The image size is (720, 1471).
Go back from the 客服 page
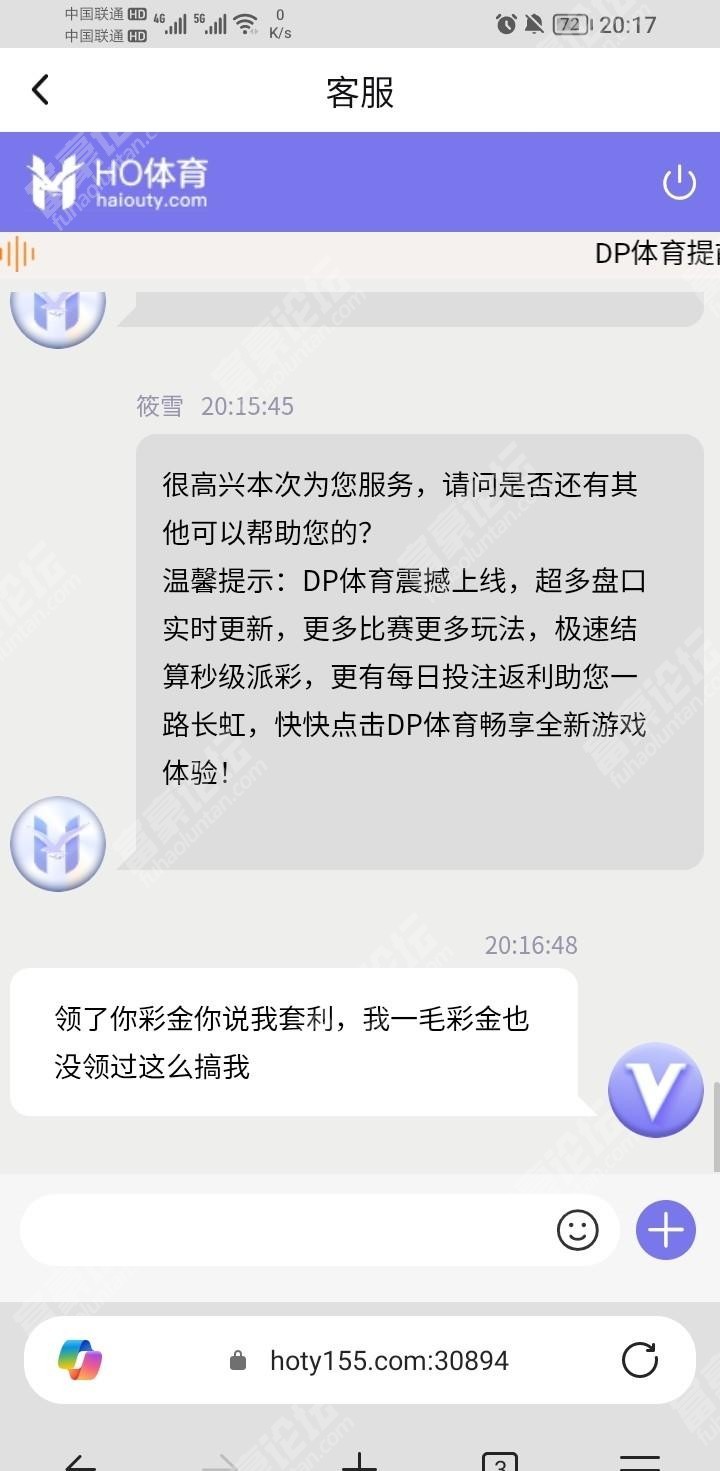pos(40,90)
